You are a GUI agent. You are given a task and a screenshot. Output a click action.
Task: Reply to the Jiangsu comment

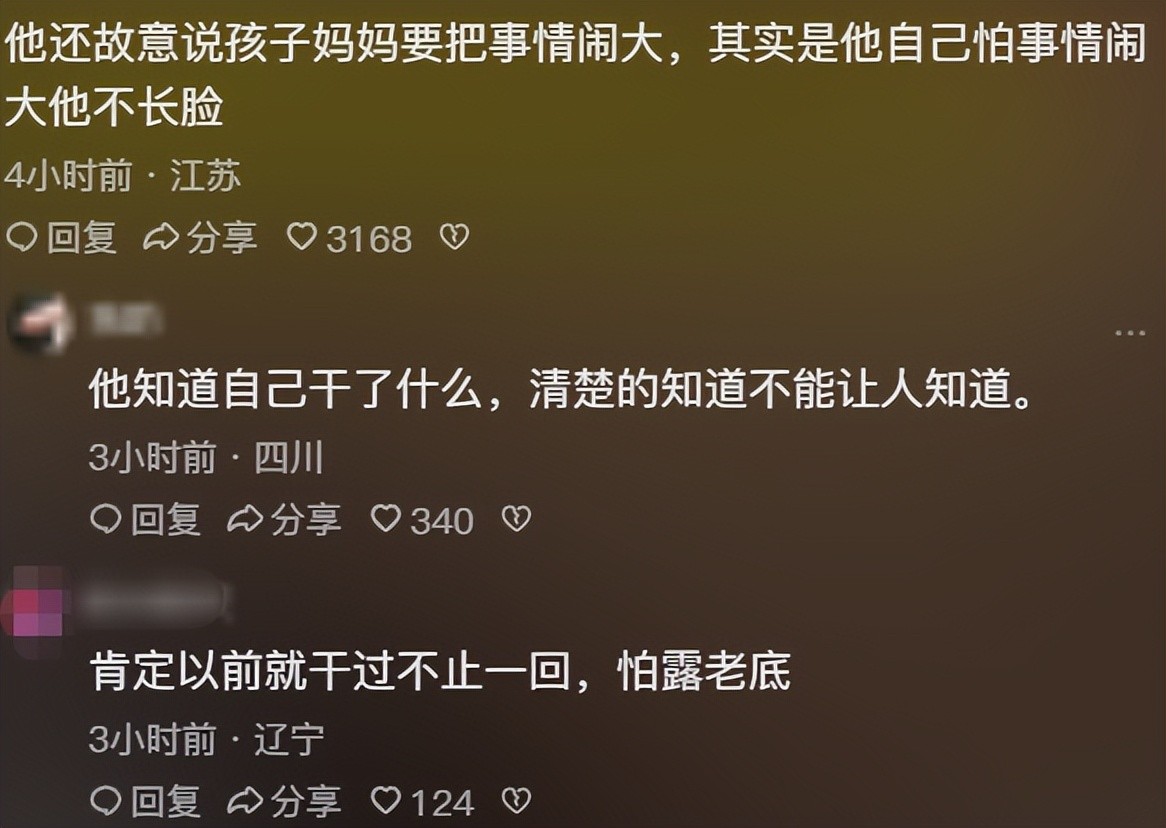point(62,238)
